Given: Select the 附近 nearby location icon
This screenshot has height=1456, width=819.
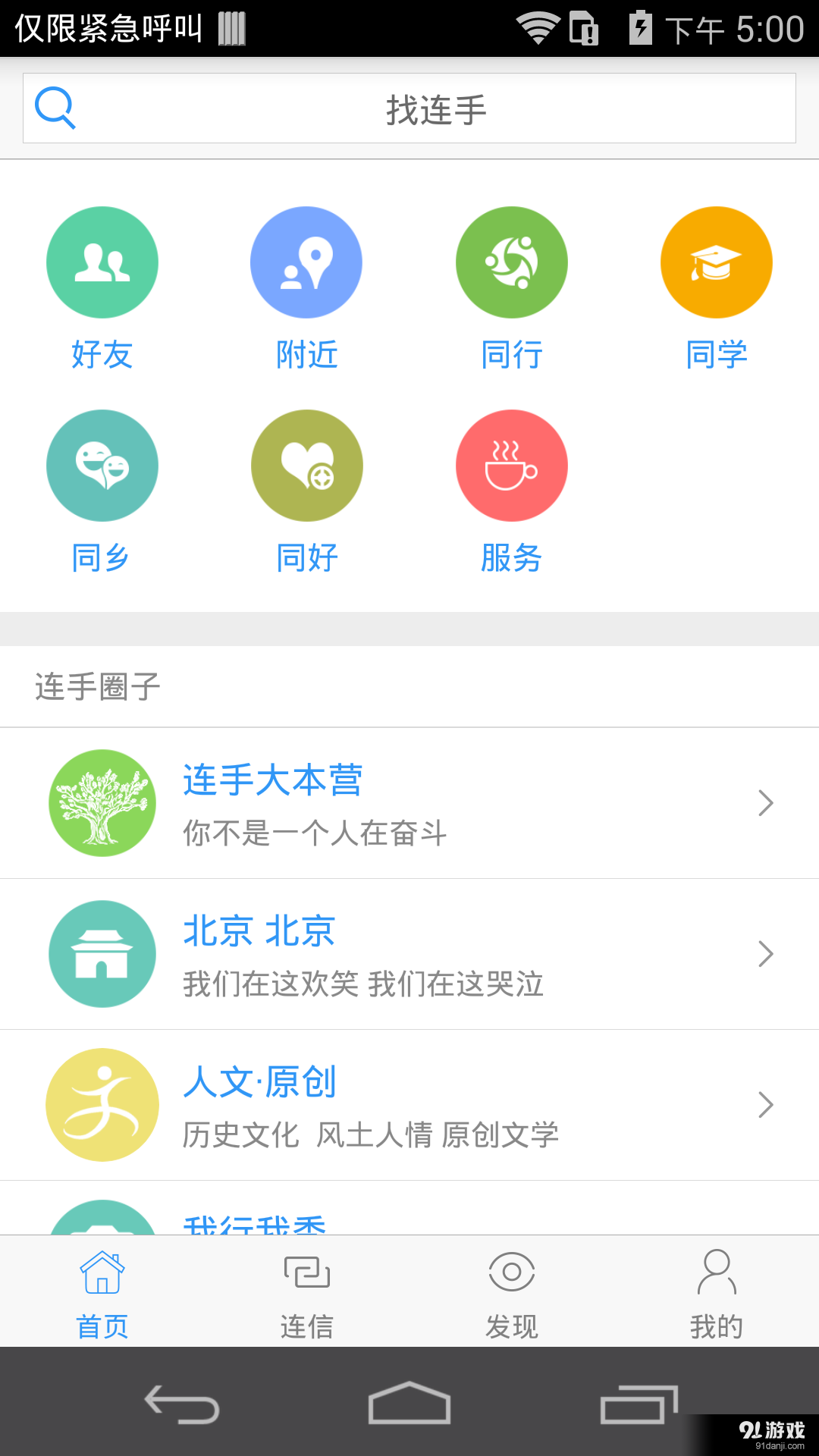Looking at the screenshot, I should [306, 261].
